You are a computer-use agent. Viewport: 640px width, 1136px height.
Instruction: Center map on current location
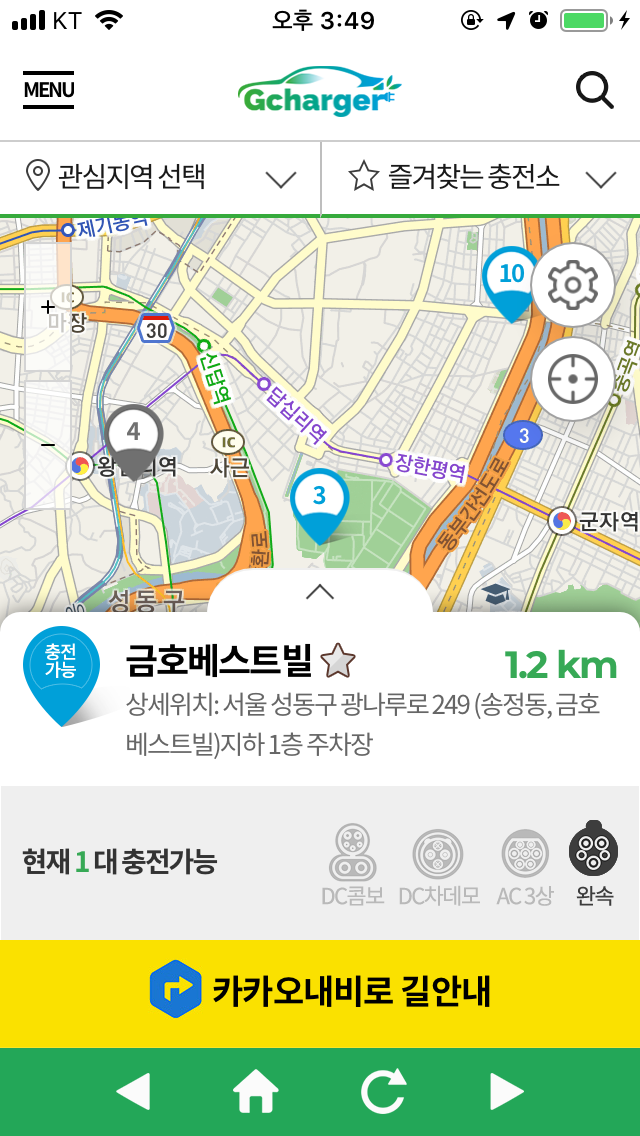click(x=573, y=379)
